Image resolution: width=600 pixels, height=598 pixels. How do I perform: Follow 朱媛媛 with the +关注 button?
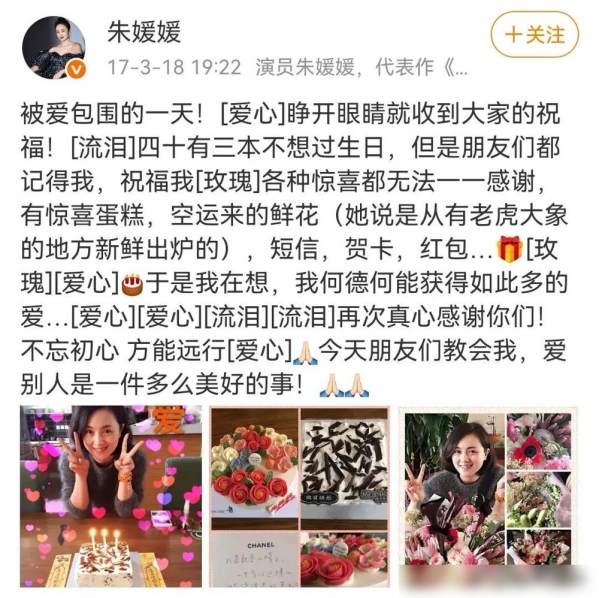[x=535, y=35]
